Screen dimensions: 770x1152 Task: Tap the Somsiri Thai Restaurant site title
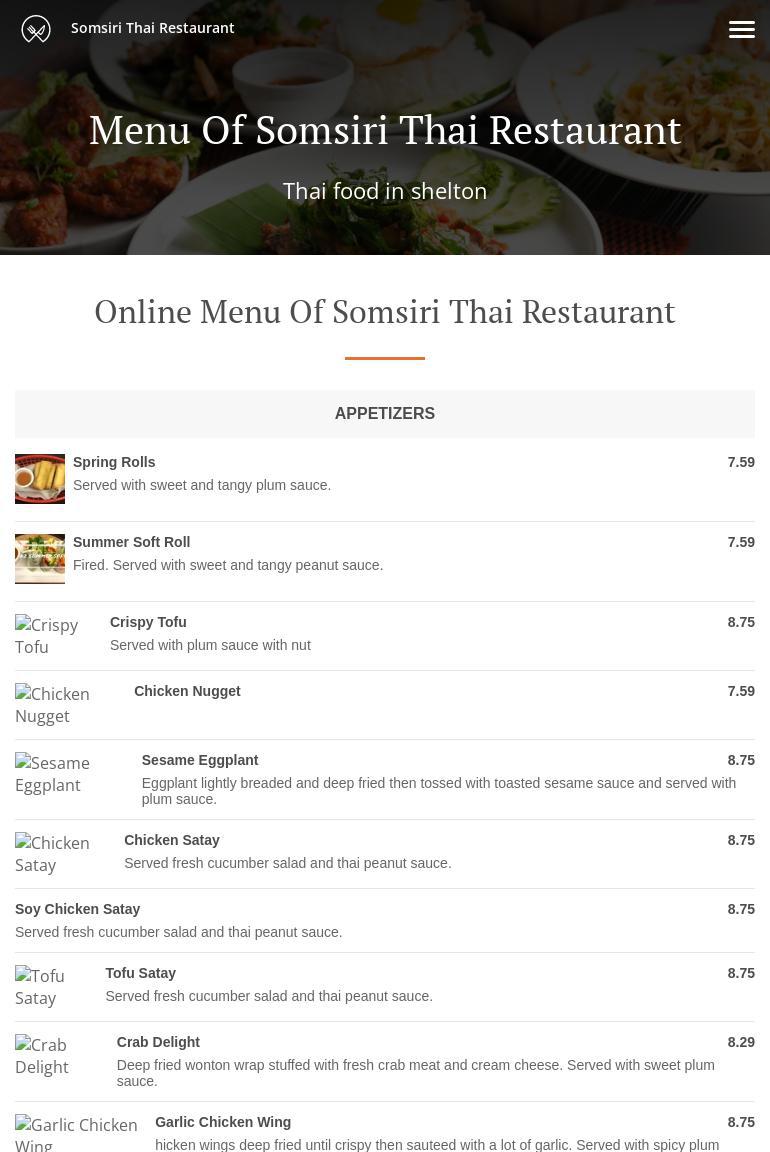pos(152,28)
